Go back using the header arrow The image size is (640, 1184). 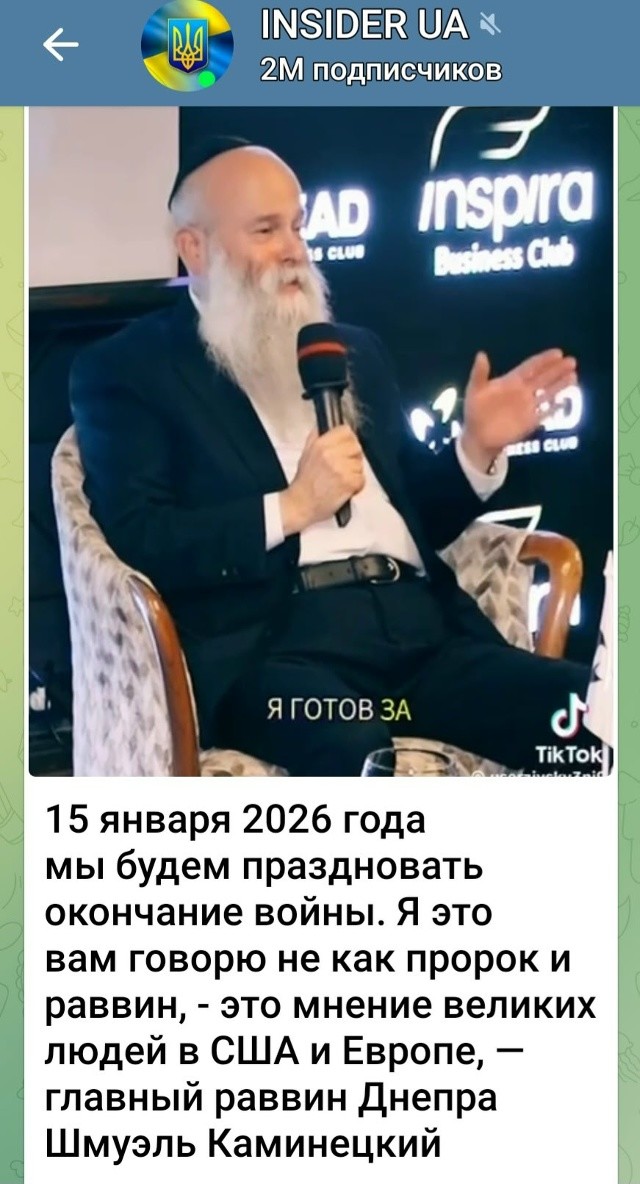point(62,46)
